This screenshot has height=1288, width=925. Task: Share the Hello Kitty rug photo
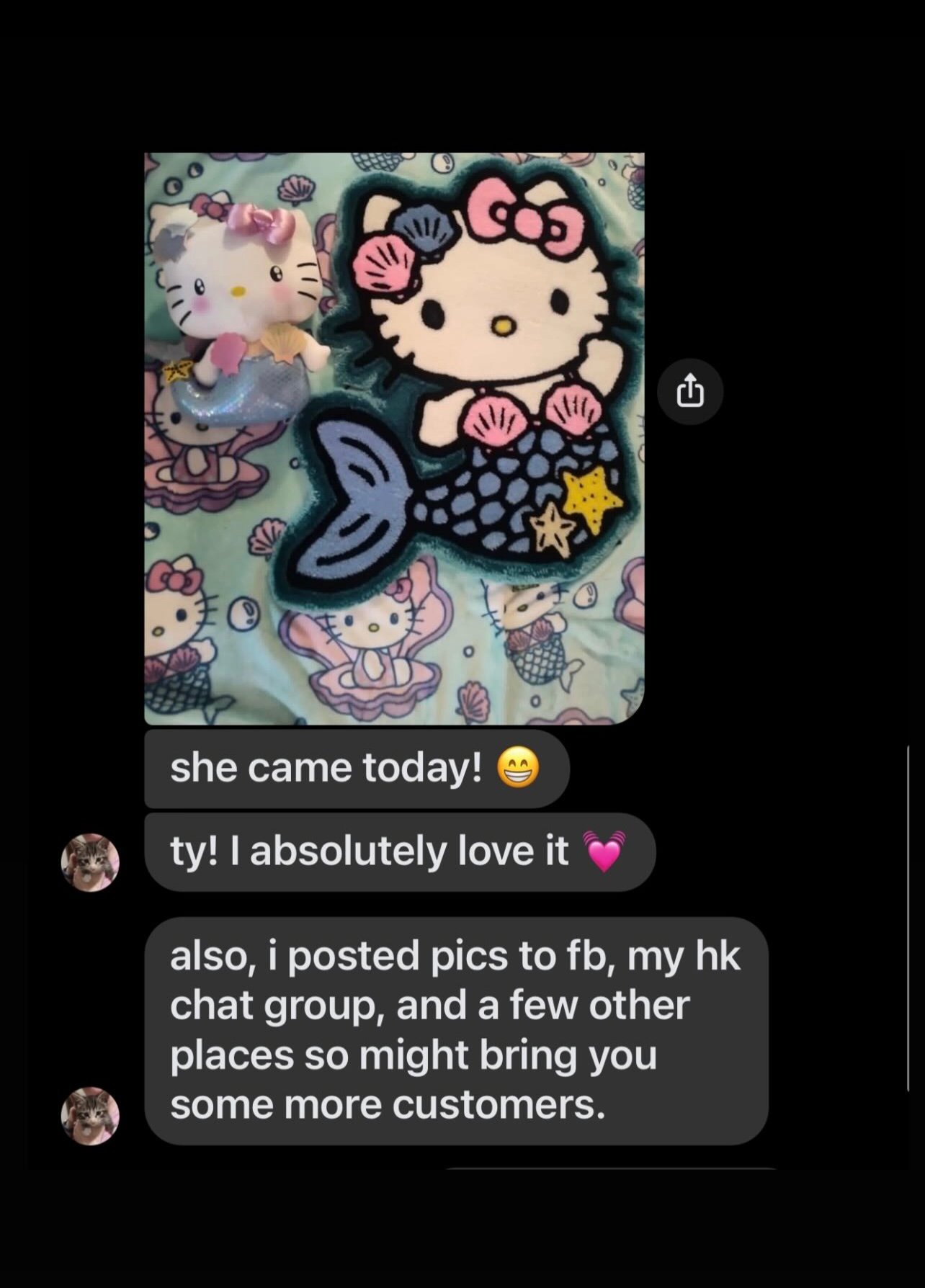[689, 392]
